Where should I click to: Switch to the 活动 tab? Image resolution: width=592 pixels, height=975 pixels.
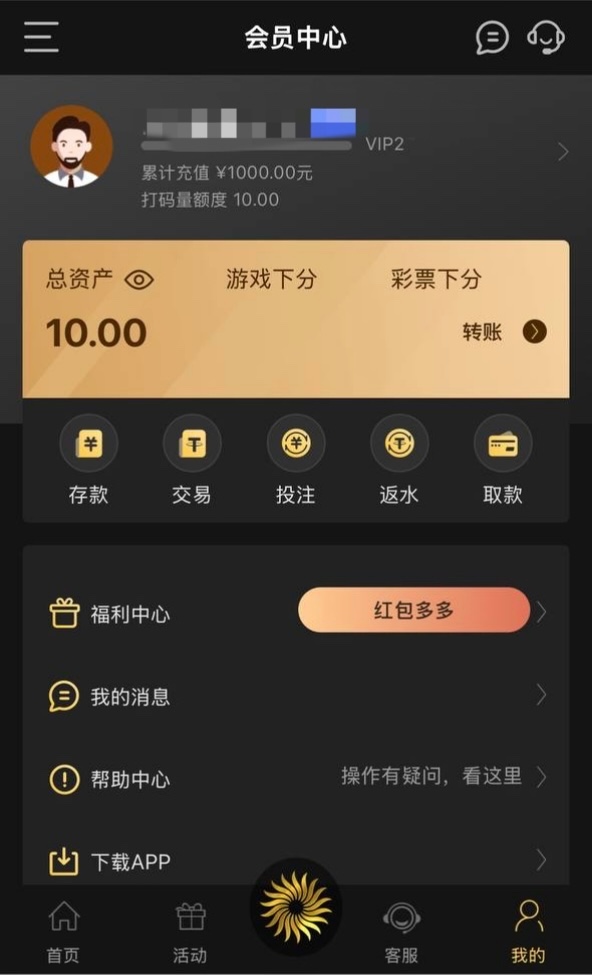point(190,931)
